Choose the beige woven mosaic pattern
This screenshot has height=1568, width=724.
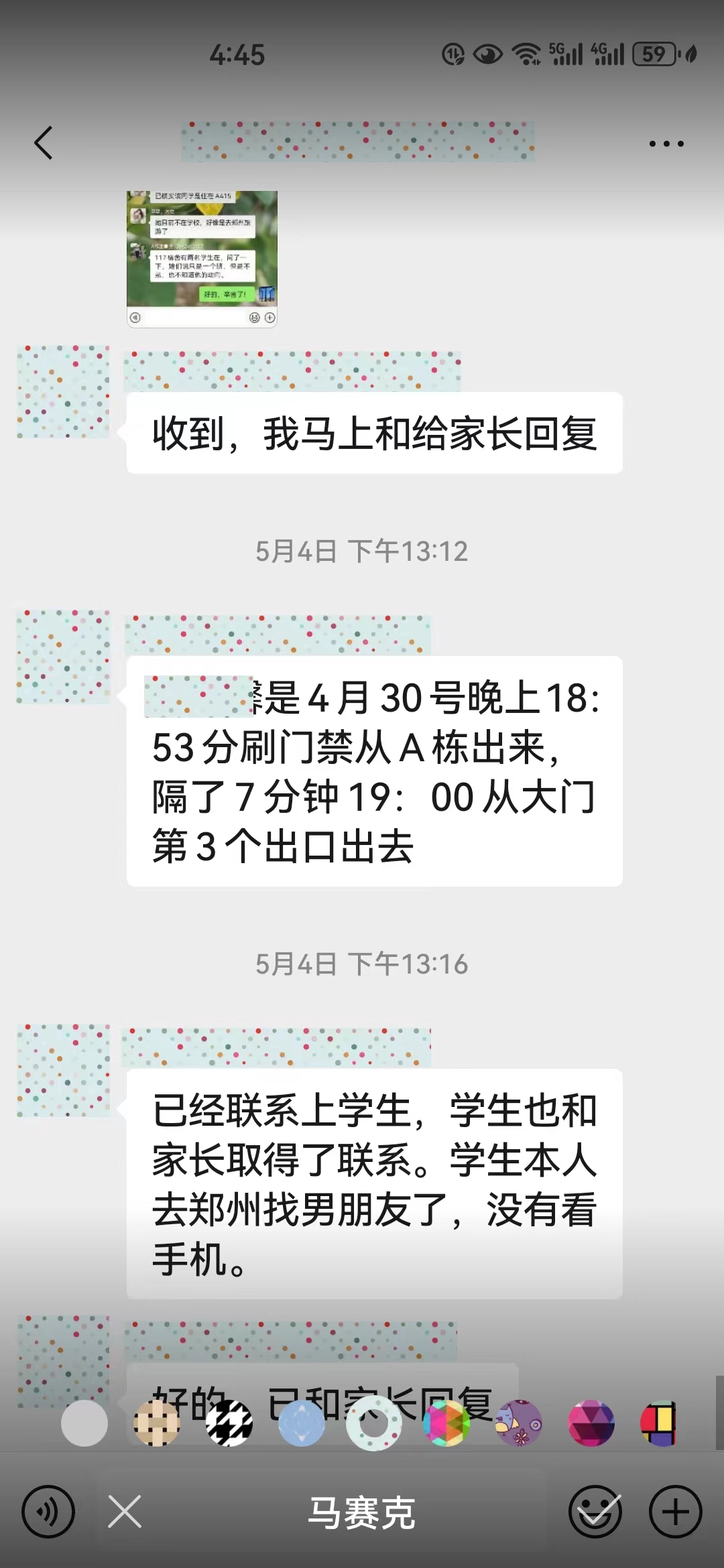[157, 1423]
